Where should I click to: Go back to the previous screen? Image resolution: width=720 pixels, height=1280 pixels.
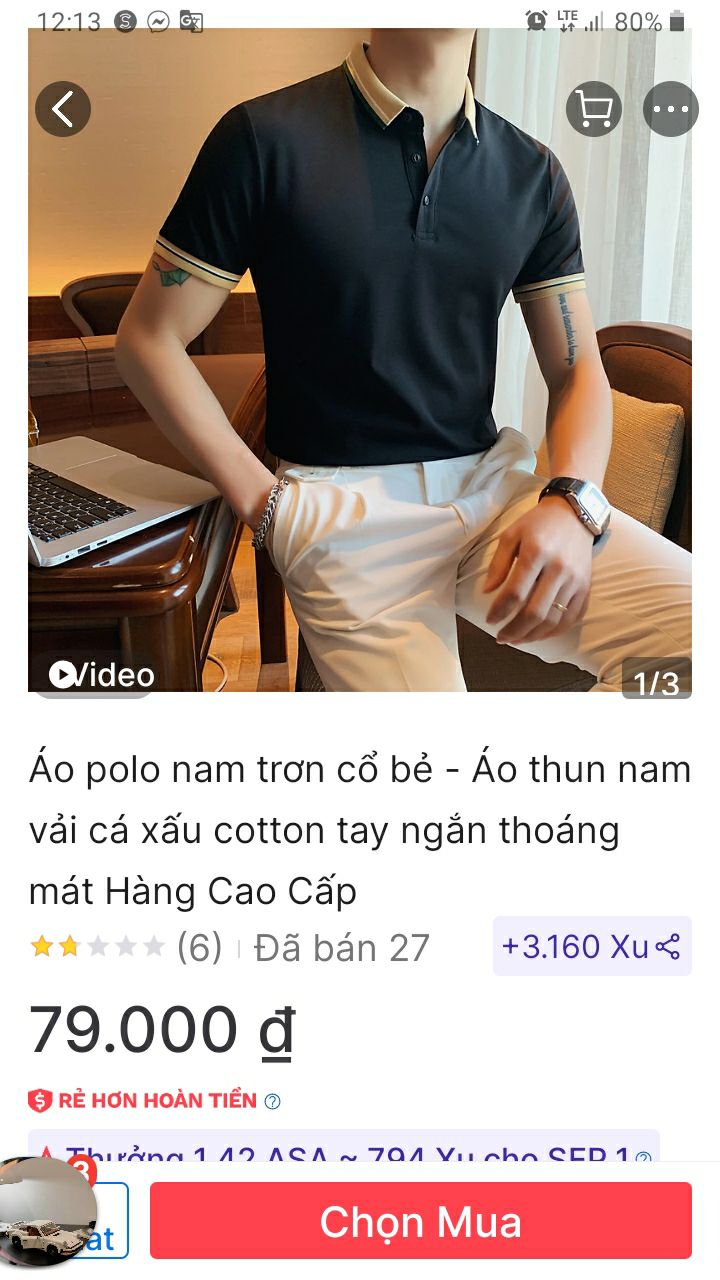pyautogui.click(x=63, y=109)
